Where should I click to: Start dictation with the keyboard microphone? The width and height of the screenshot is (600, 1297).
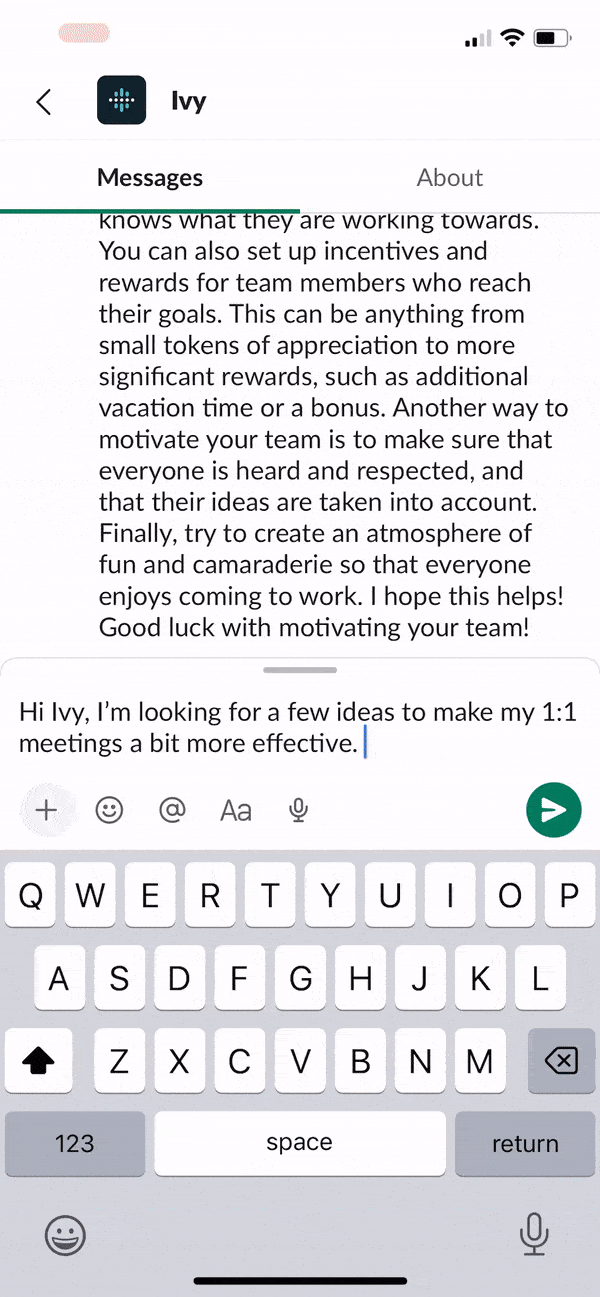click(534, 1235)
